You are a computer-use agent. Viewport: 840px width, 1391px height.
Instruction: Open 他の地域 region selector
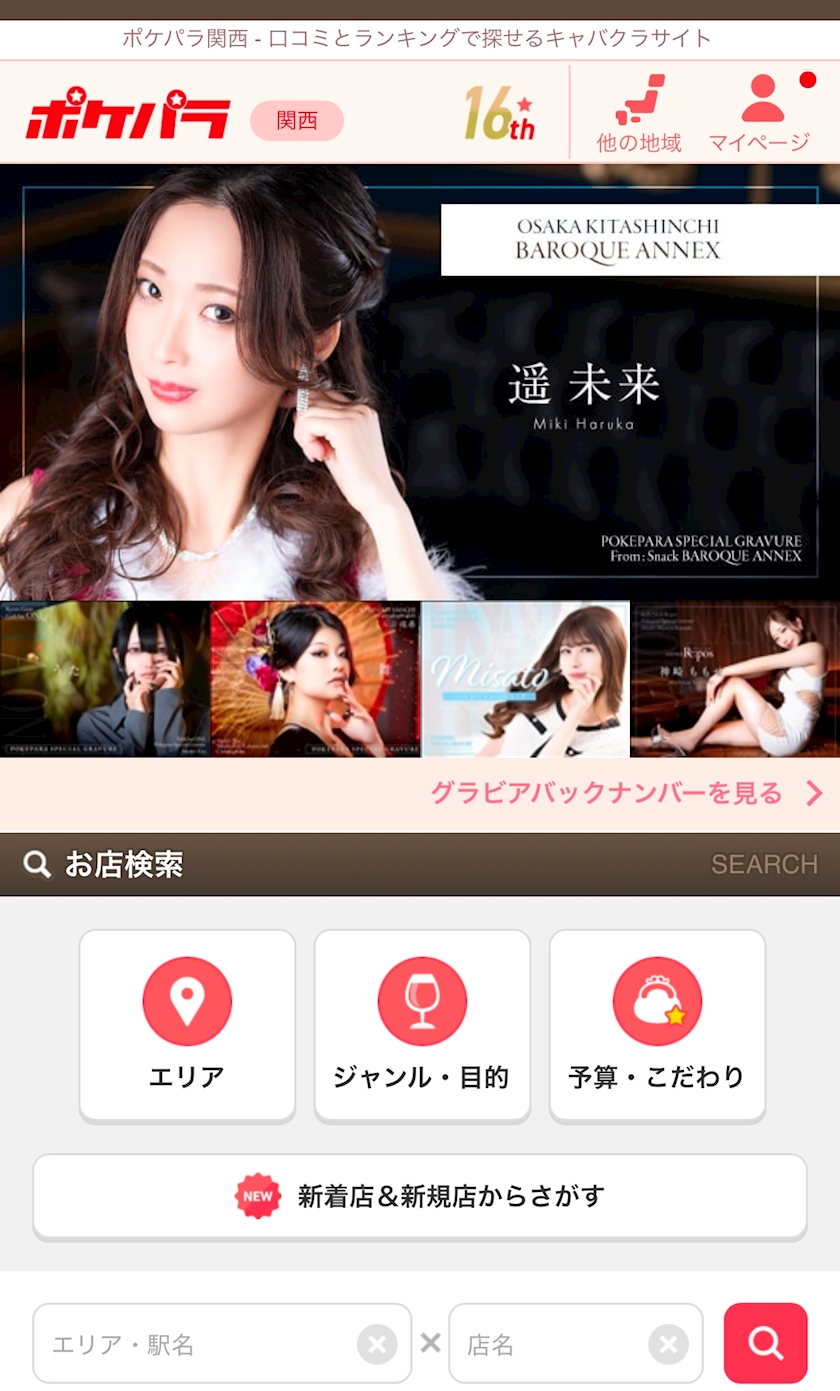(x=639, y=113)
